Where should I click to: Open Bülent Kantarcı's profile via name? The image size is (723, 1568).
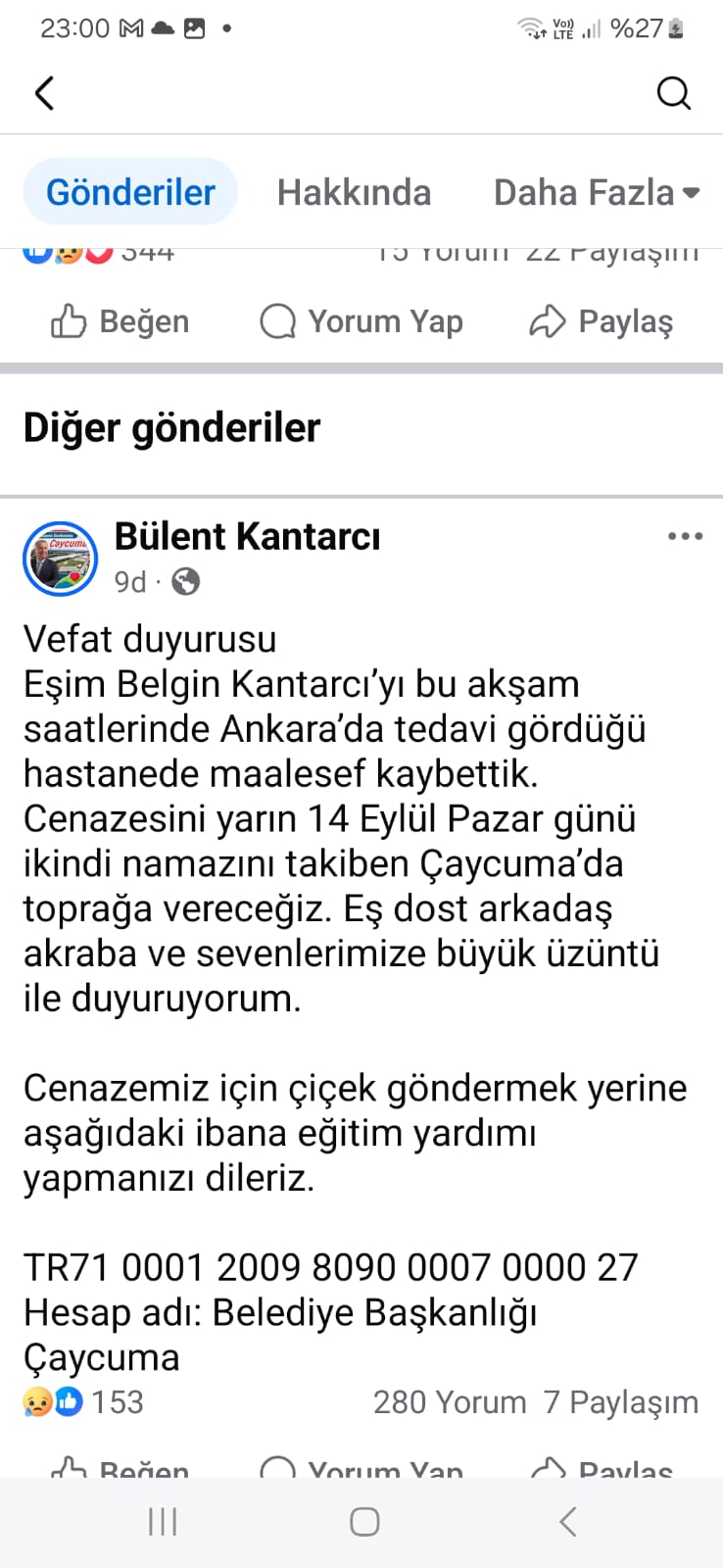(x=247, y=537)
